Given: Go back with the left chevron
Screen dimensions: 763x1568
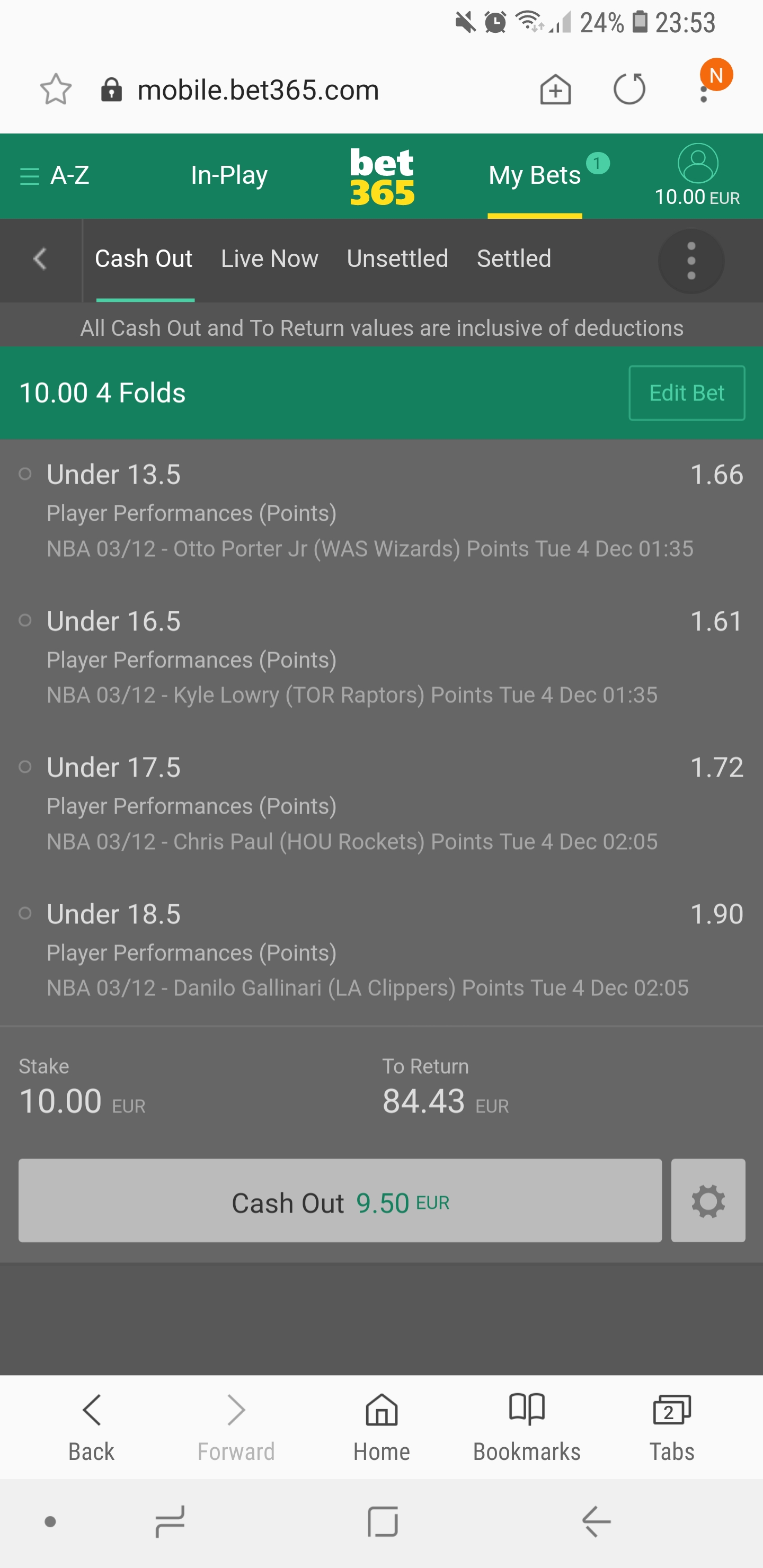Looking at the screenshot, I should [x=40, y=259].
